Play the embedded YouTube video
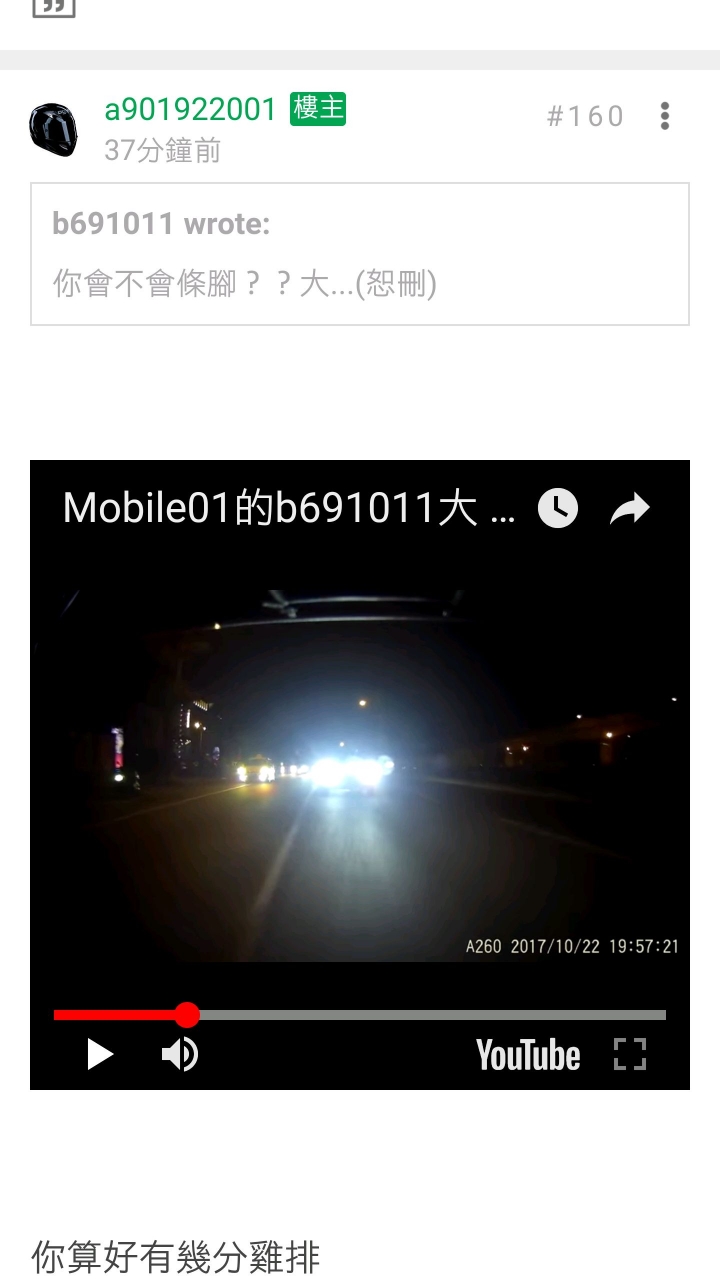 [x=100, y=1054]
